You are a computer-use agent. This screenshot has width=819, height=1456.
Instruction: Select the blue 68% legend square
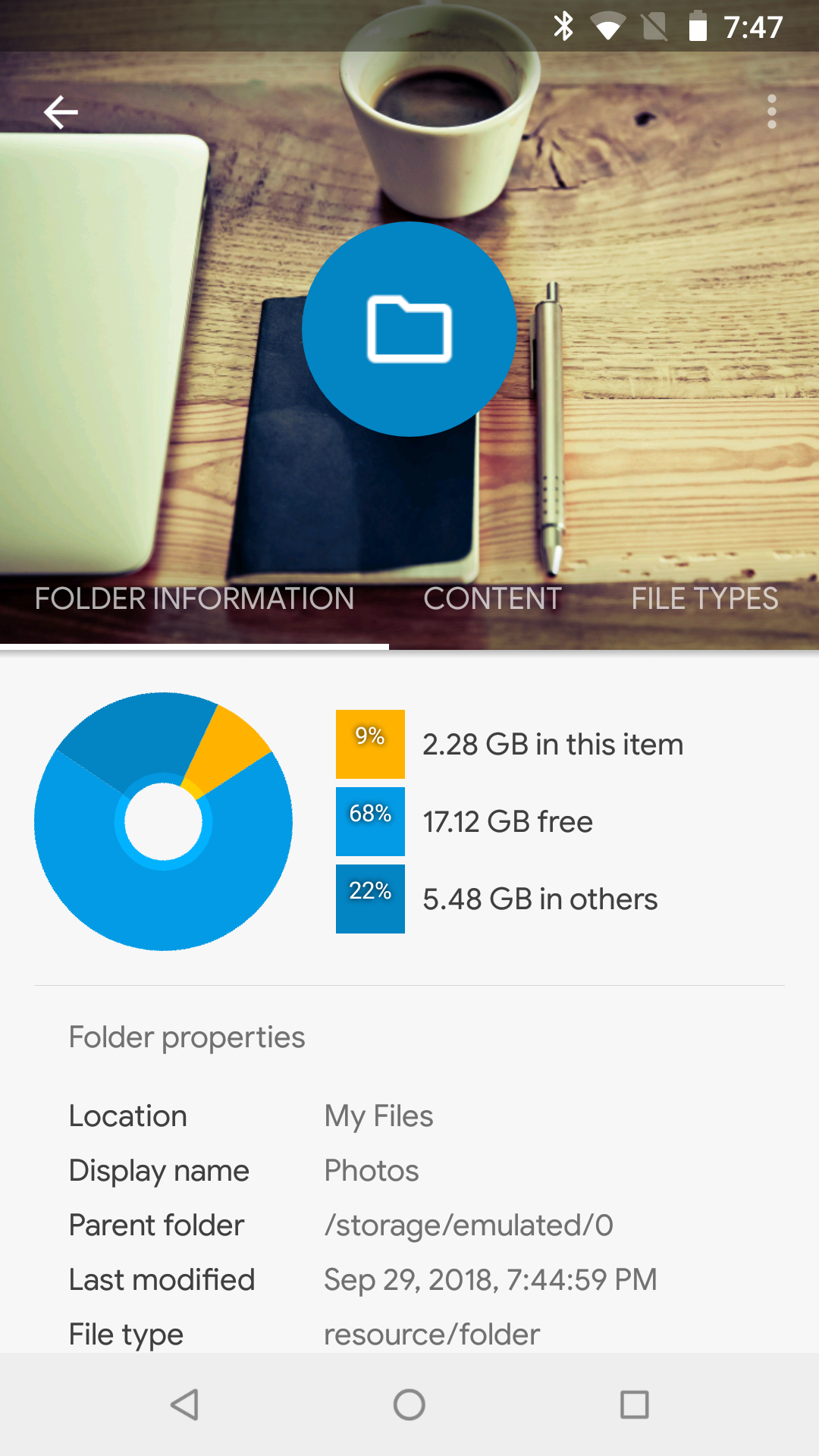pos(369,821)
